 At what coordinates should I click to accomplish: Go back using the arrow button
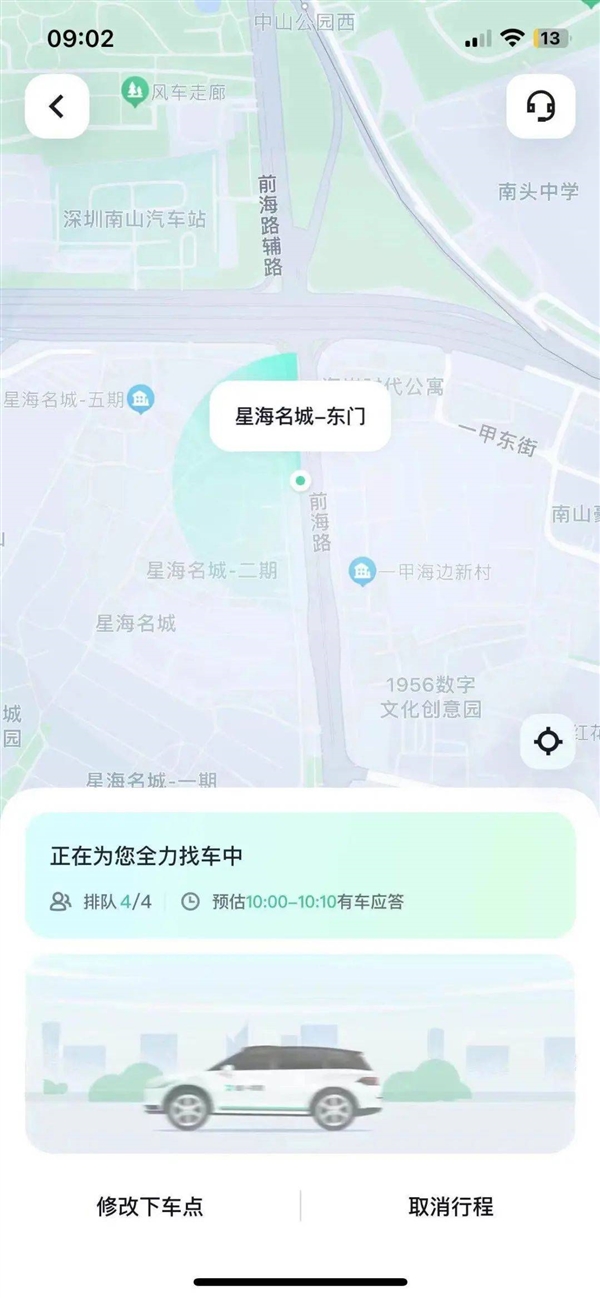pyautogui.click(x=57, y=106)
